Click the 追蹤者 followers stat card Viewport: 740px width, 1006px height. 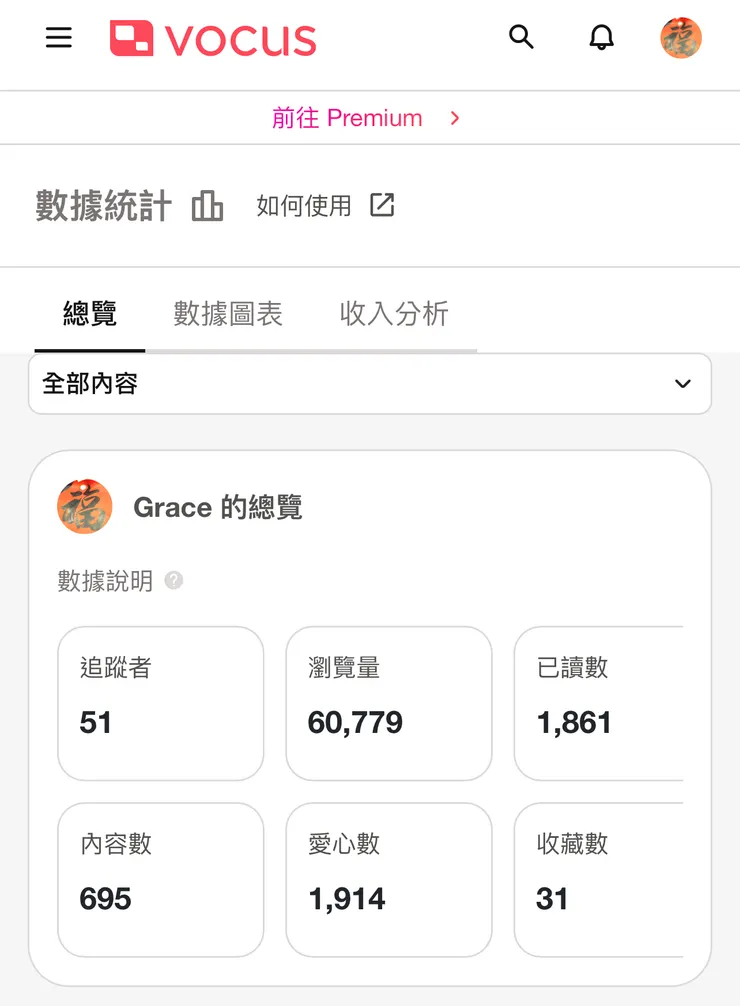pyautogui.click(x=160, y=703)
